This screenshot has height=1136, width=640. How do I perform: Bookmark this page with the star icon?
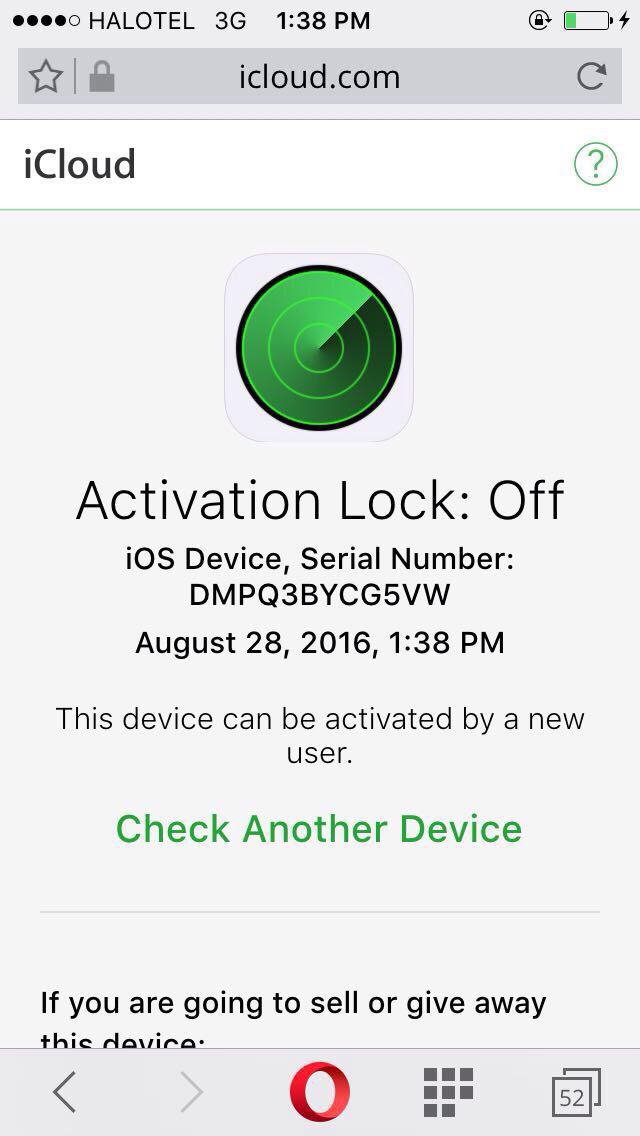(x=46, y=77)
